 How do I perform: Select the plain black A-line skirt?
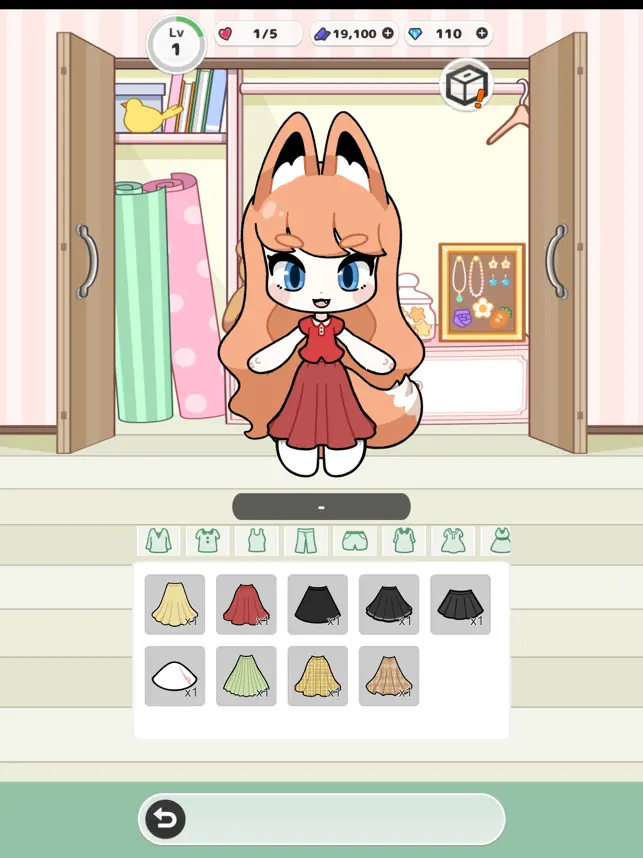click(x=318, y=604)
